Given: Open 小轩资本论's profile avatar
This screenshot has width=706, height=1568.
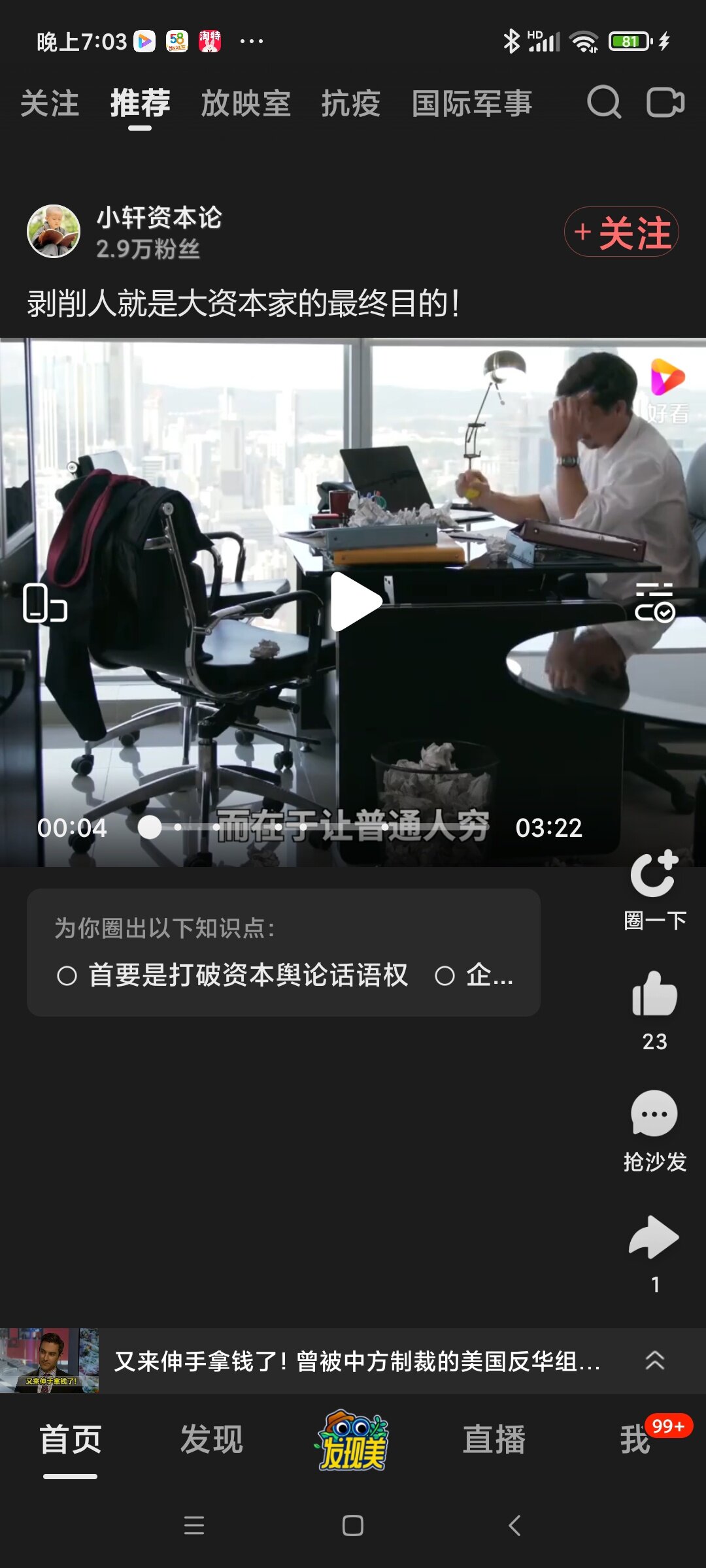Looking at the screenshot, I should pos(54,231).
